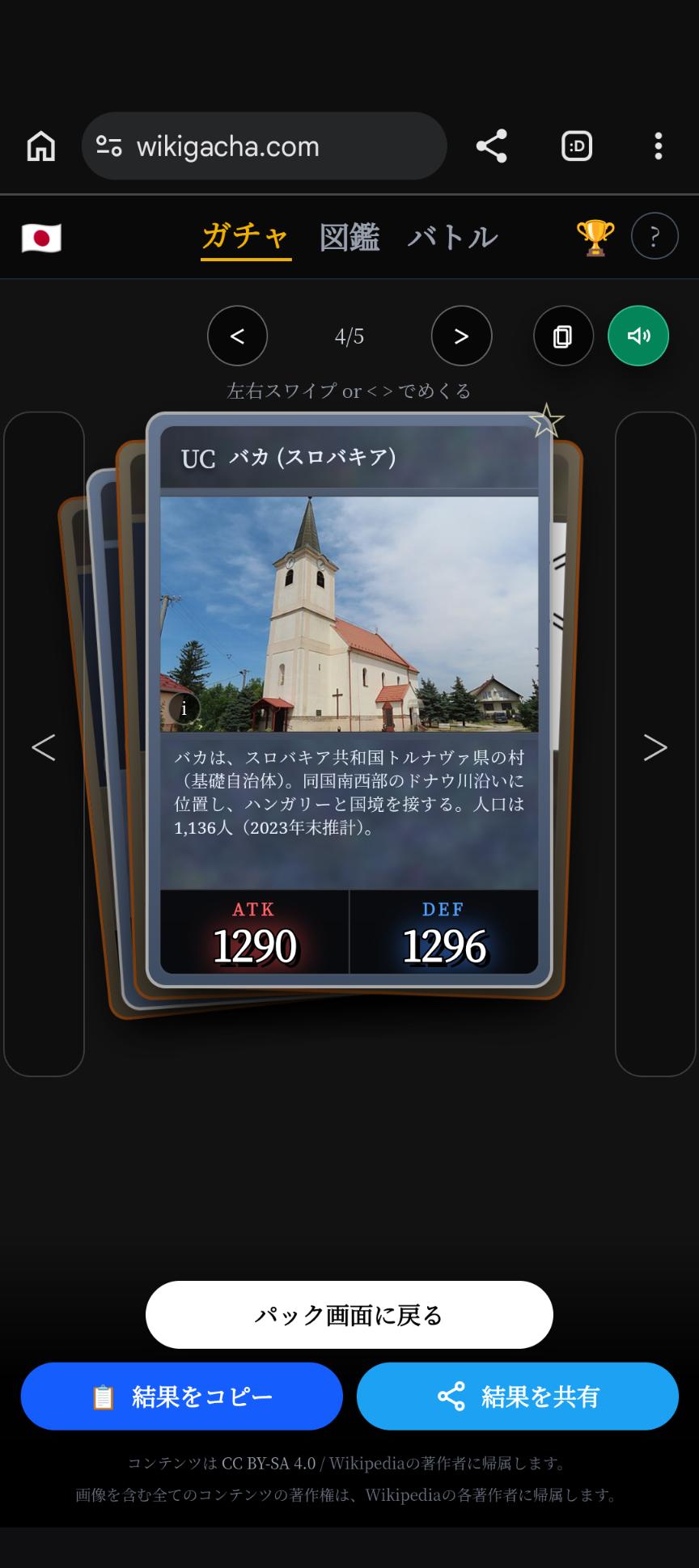Go to the next card with round > button

pos(461,336)
